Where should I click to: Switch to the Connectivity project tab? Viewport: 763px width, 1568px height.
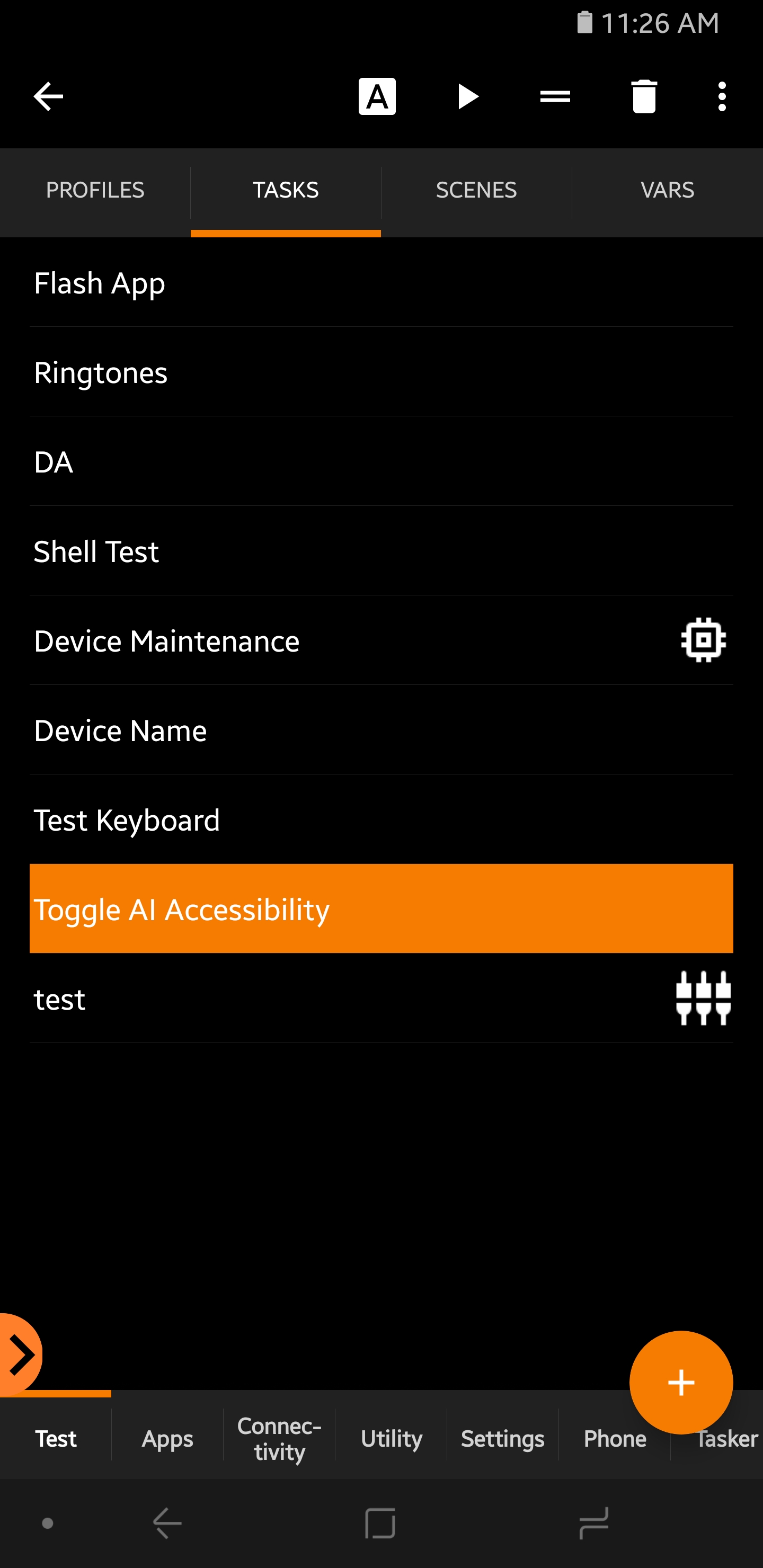280,1439
